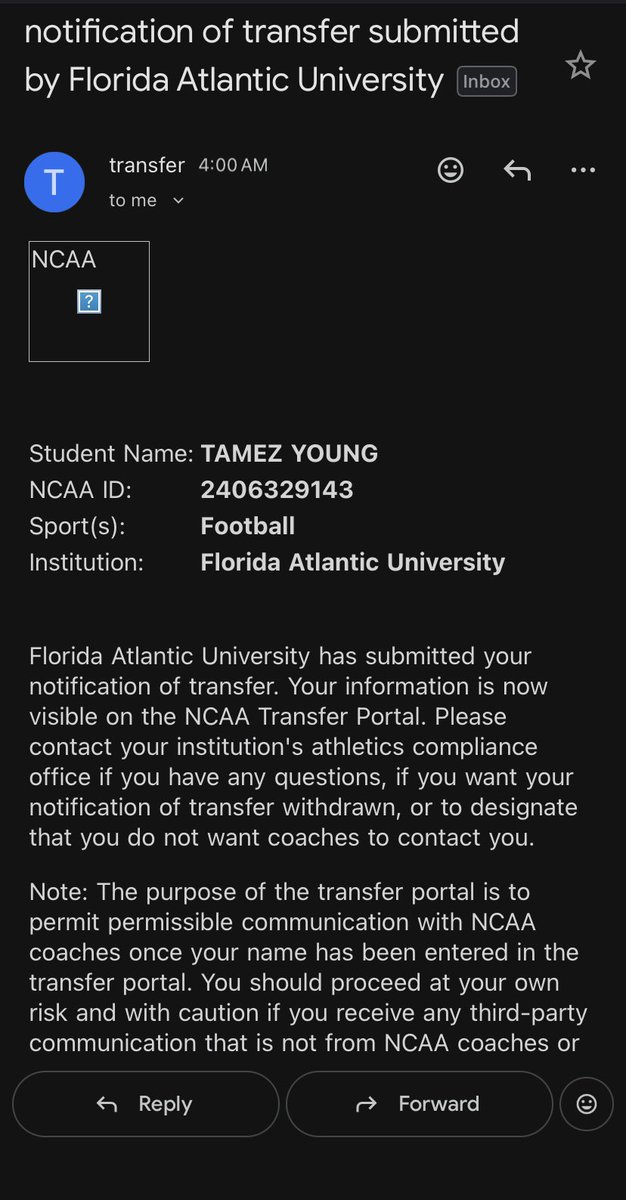Add an emoji reaction from the header
The height and width of the screenshot is (1200, 626).
pyautogui.click(x=451, y=171)
